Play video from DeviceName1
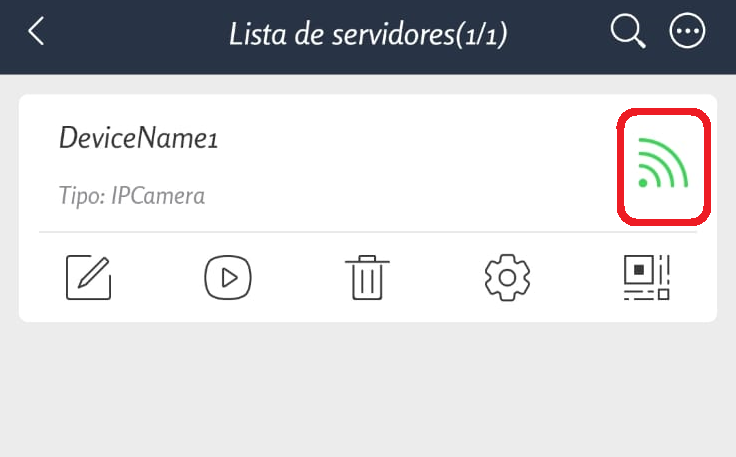Screen dimensions: 736x457 click(x=228, y=277)
